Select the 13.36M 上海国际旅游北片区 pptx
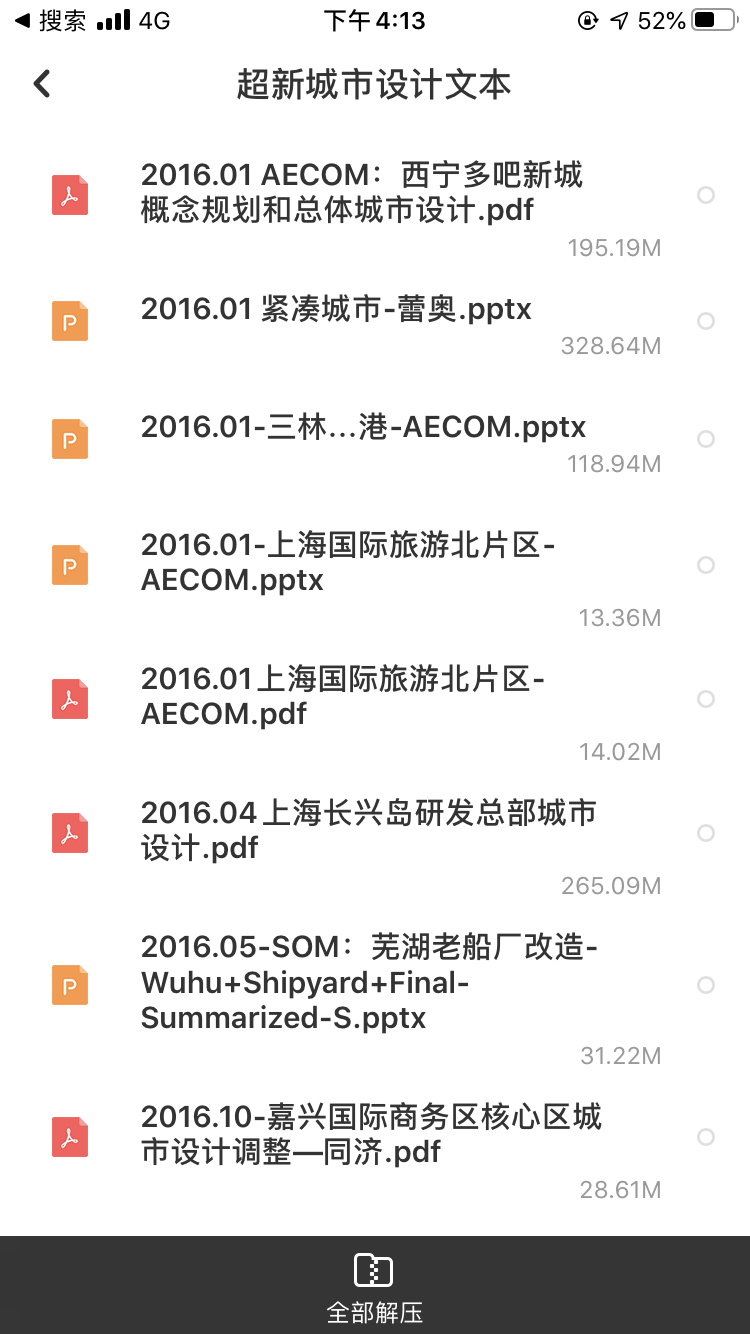Screen dimensions: 750x1334 (x=706, y=565)
